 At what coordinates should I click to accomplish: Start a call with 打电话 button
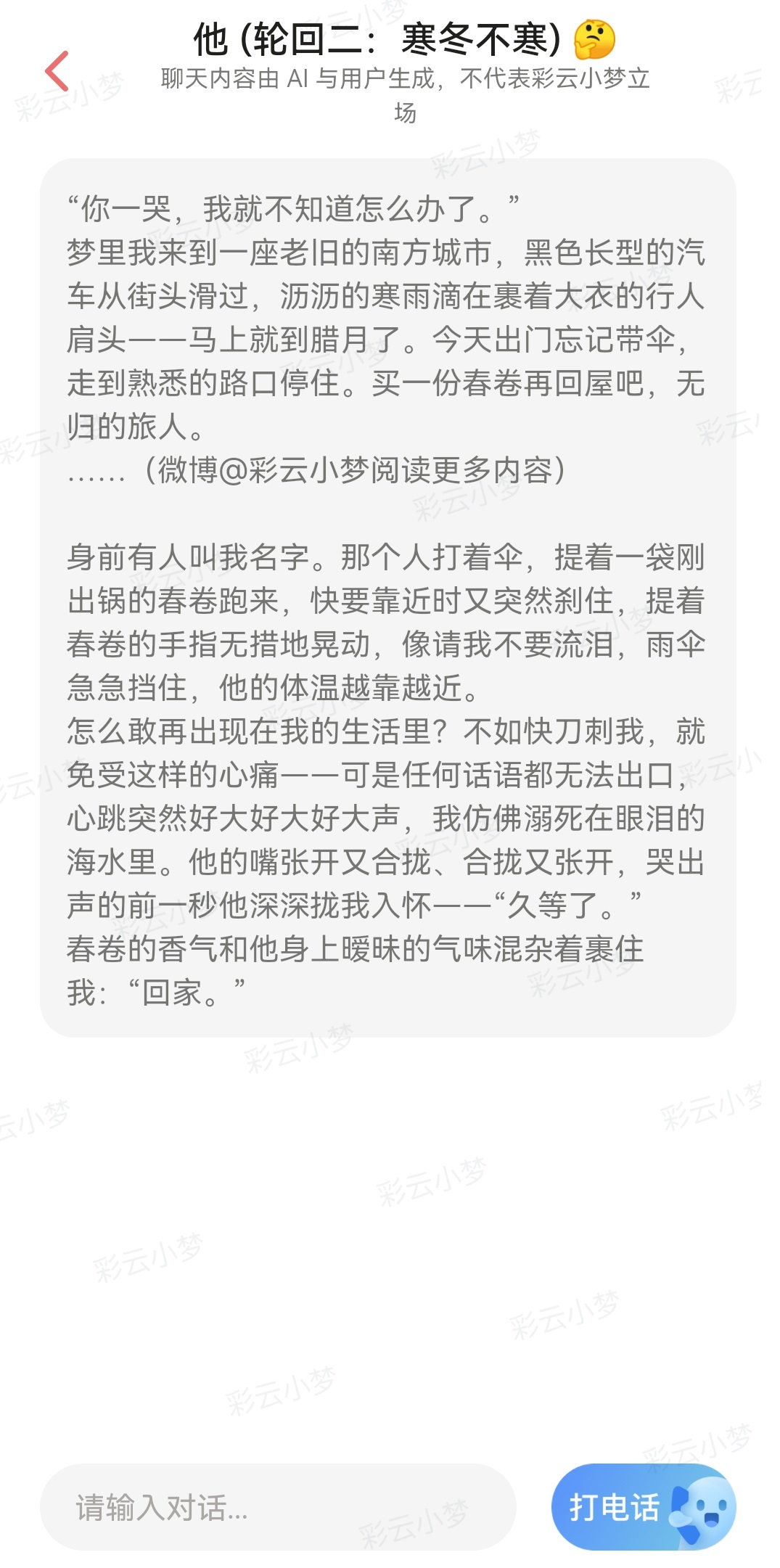pos(643,1507)
